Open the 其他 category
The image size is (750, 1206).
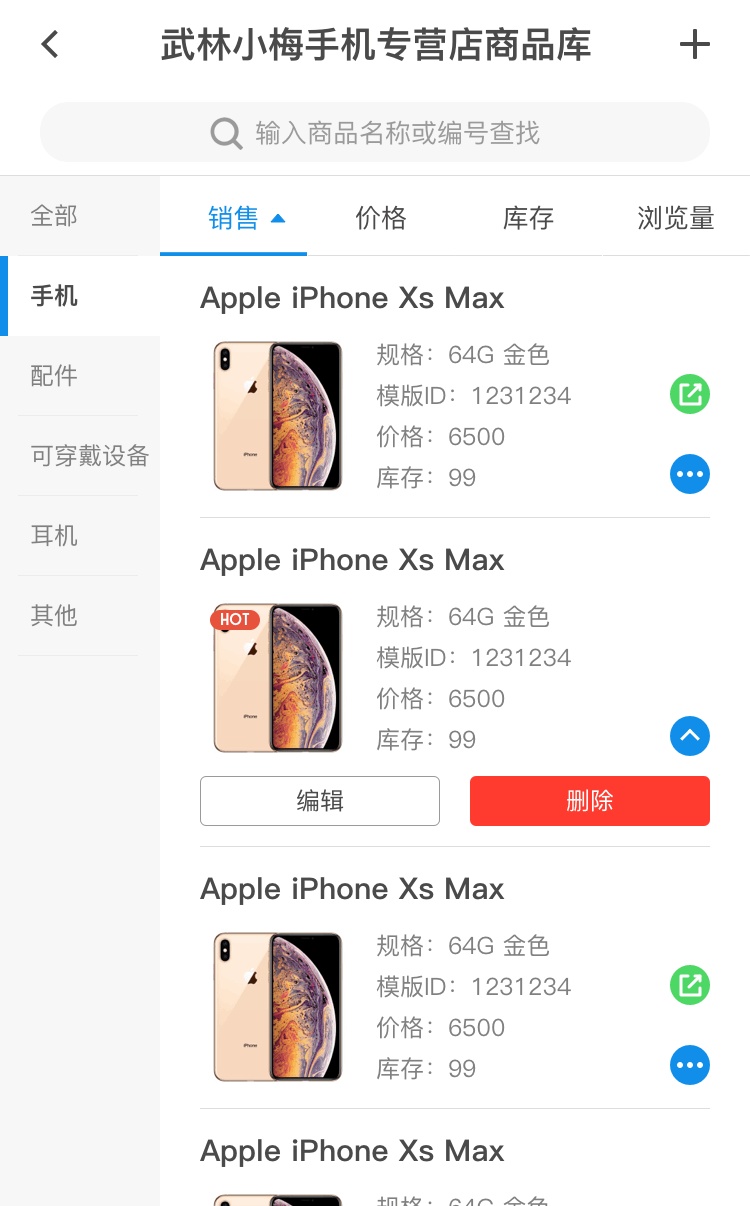[x=55, y=616]
